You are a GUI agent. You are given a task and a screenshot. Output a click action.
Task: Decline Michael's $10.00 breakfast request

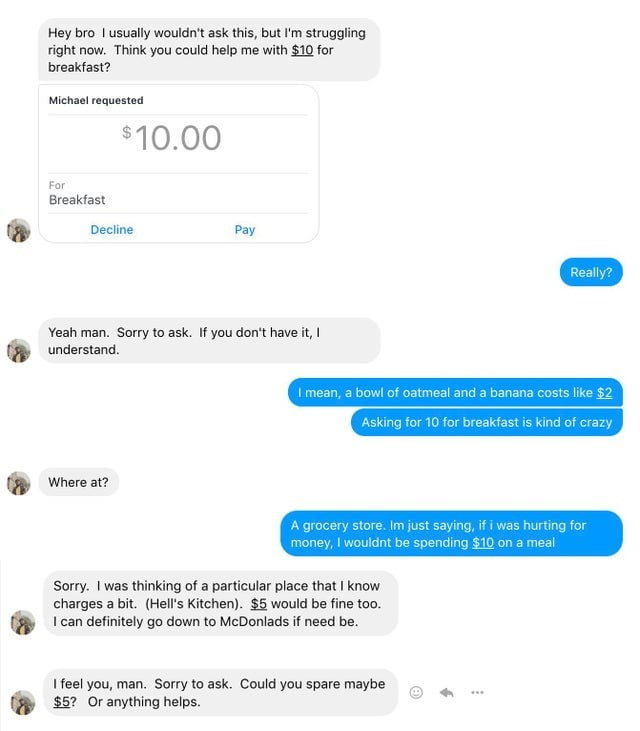pos(112,230)
